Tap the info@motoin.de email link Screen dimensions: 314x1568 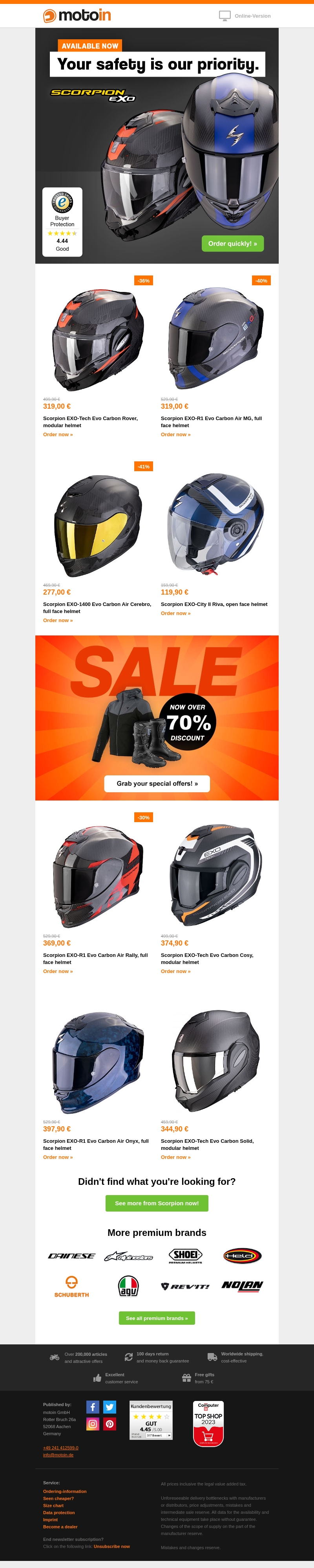[58, 1455]
